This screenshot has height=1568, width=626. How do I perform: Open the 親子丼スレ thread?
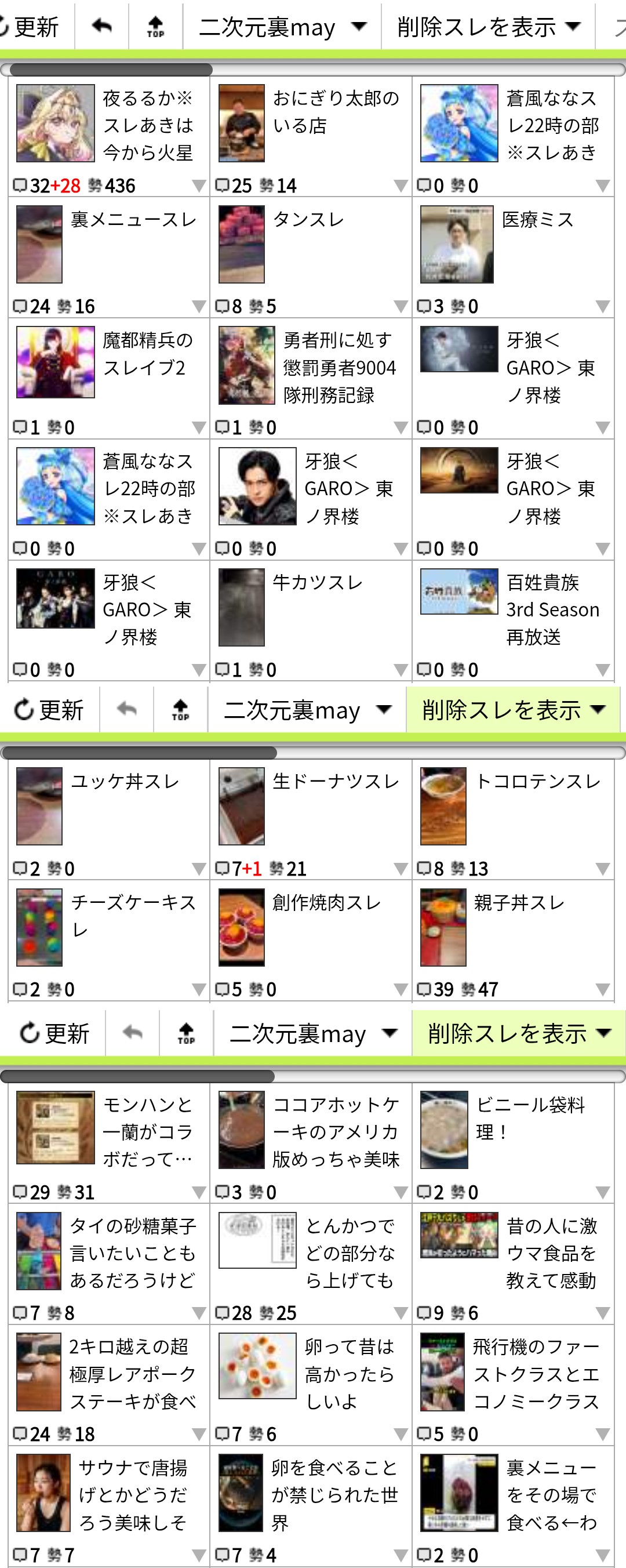tap(519, 903)
